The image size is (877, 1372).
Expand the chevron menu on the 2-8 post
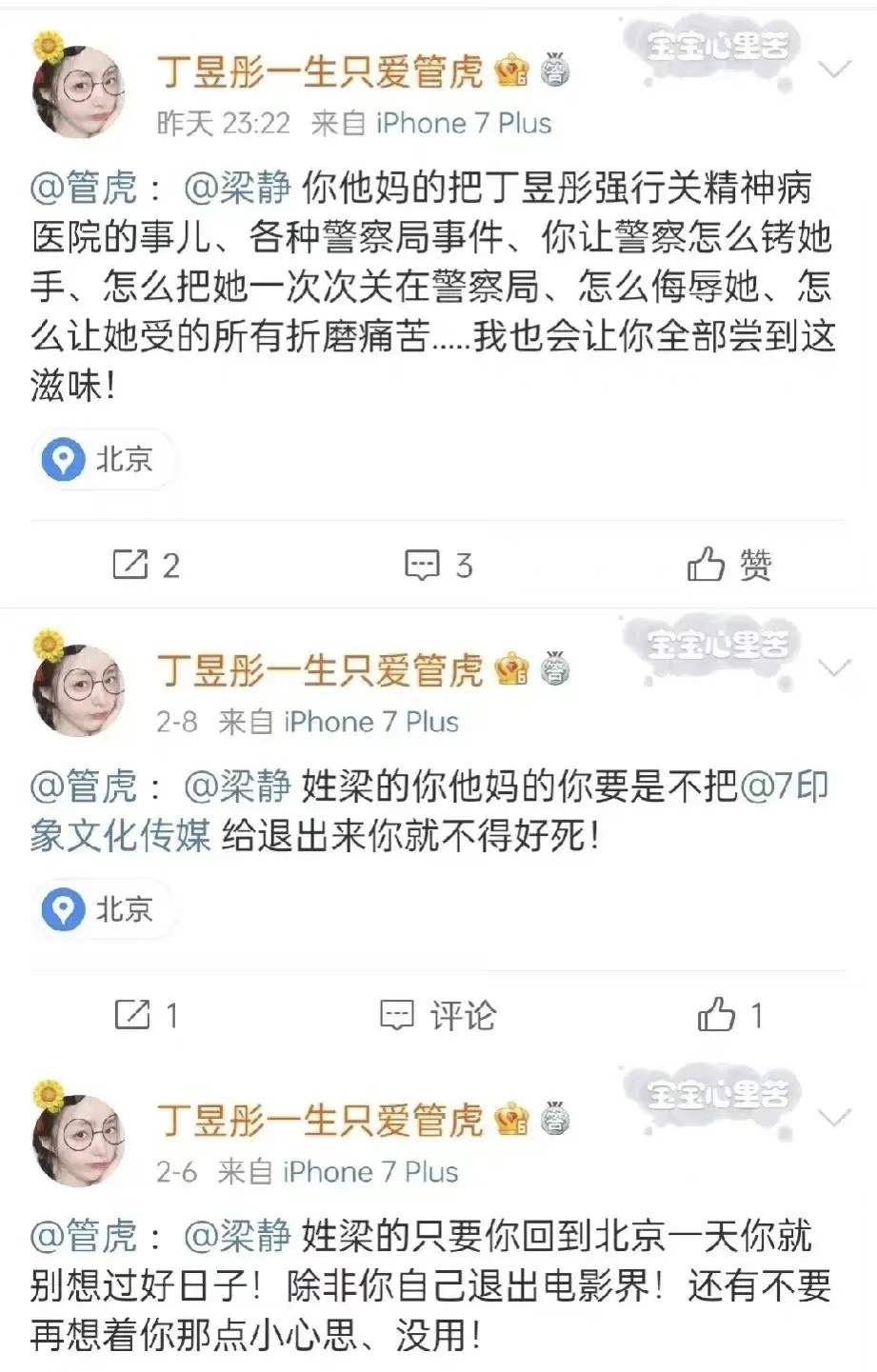pos(834,668)
